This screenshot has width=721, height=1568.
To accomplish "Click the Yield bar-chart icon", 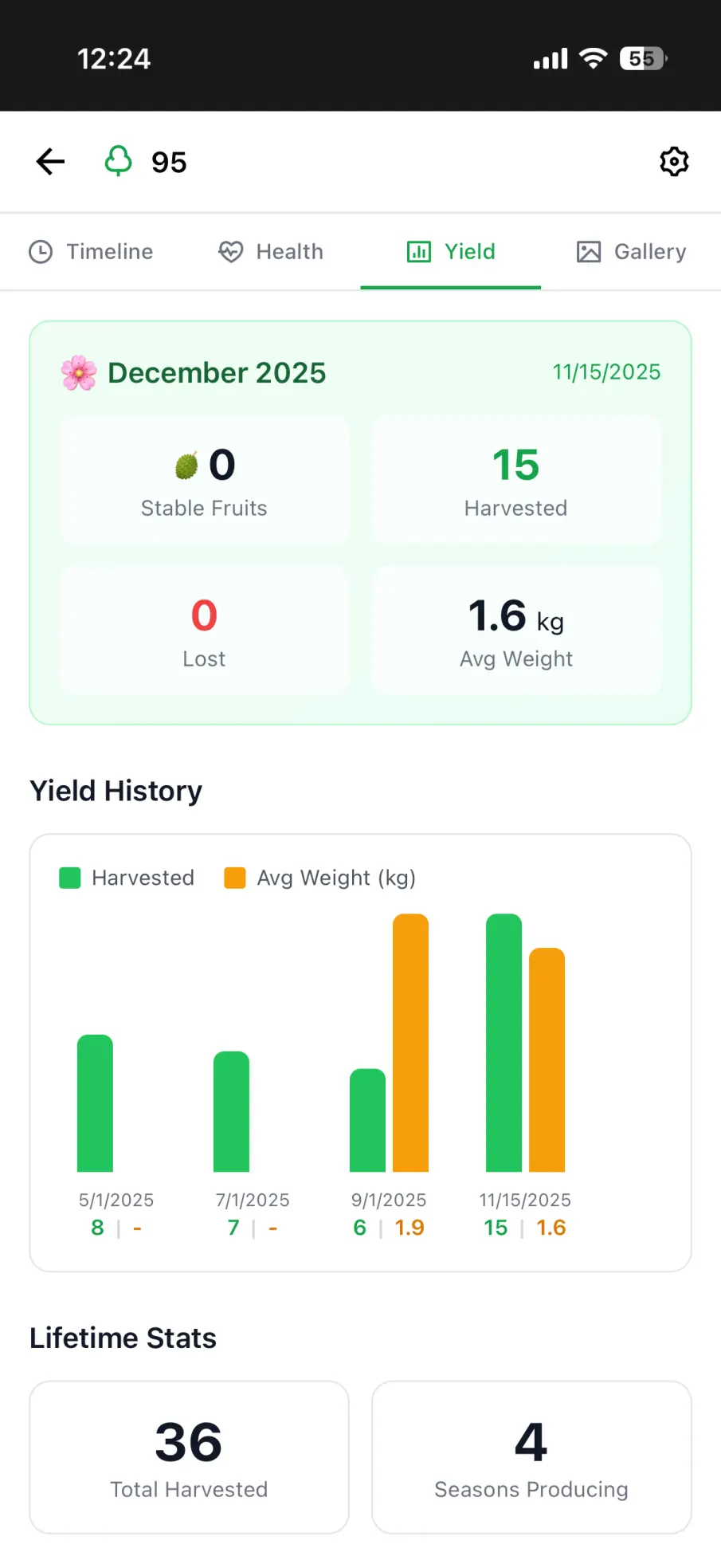I will coord(418,251).
